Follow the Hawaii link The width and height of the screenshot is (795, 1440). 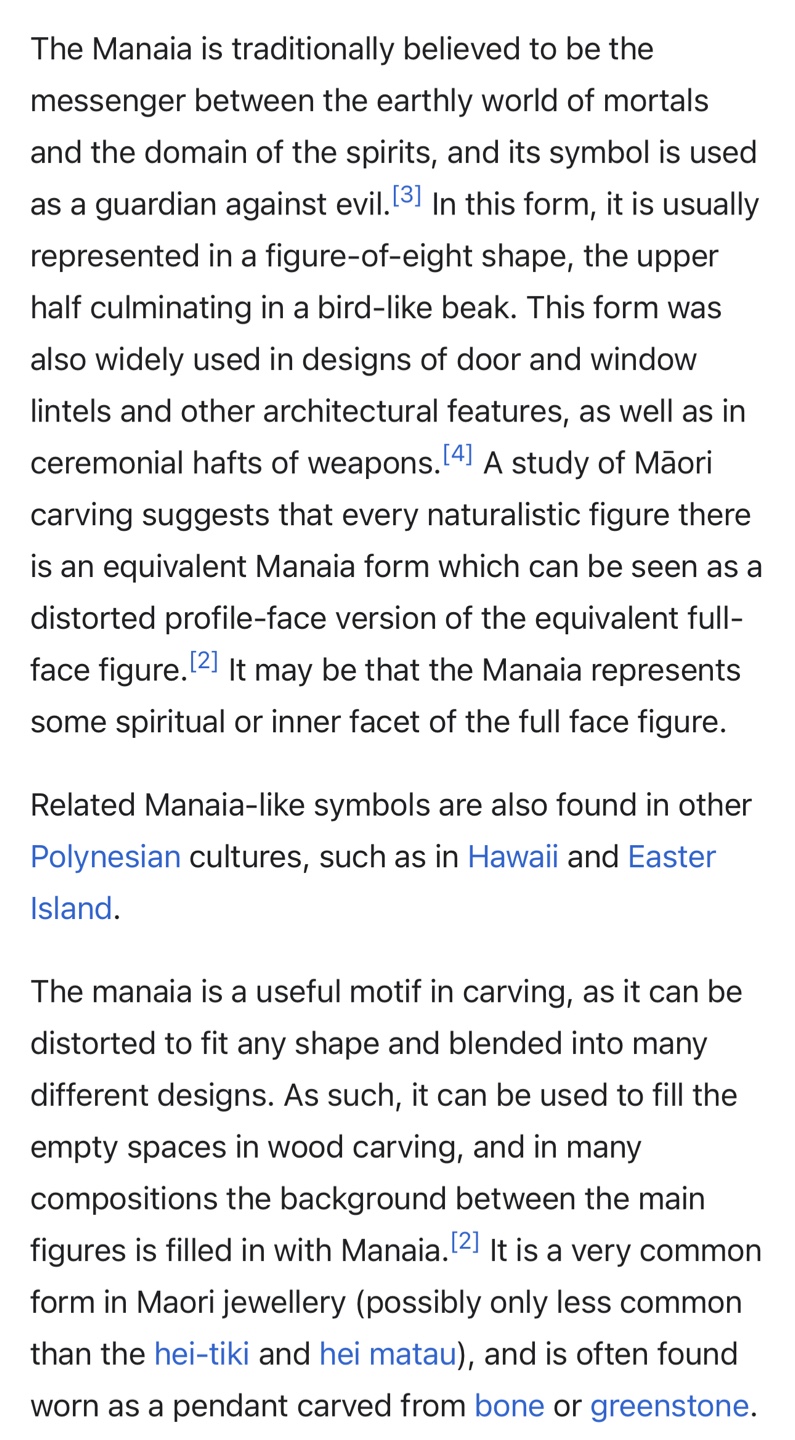coord(512,857)
